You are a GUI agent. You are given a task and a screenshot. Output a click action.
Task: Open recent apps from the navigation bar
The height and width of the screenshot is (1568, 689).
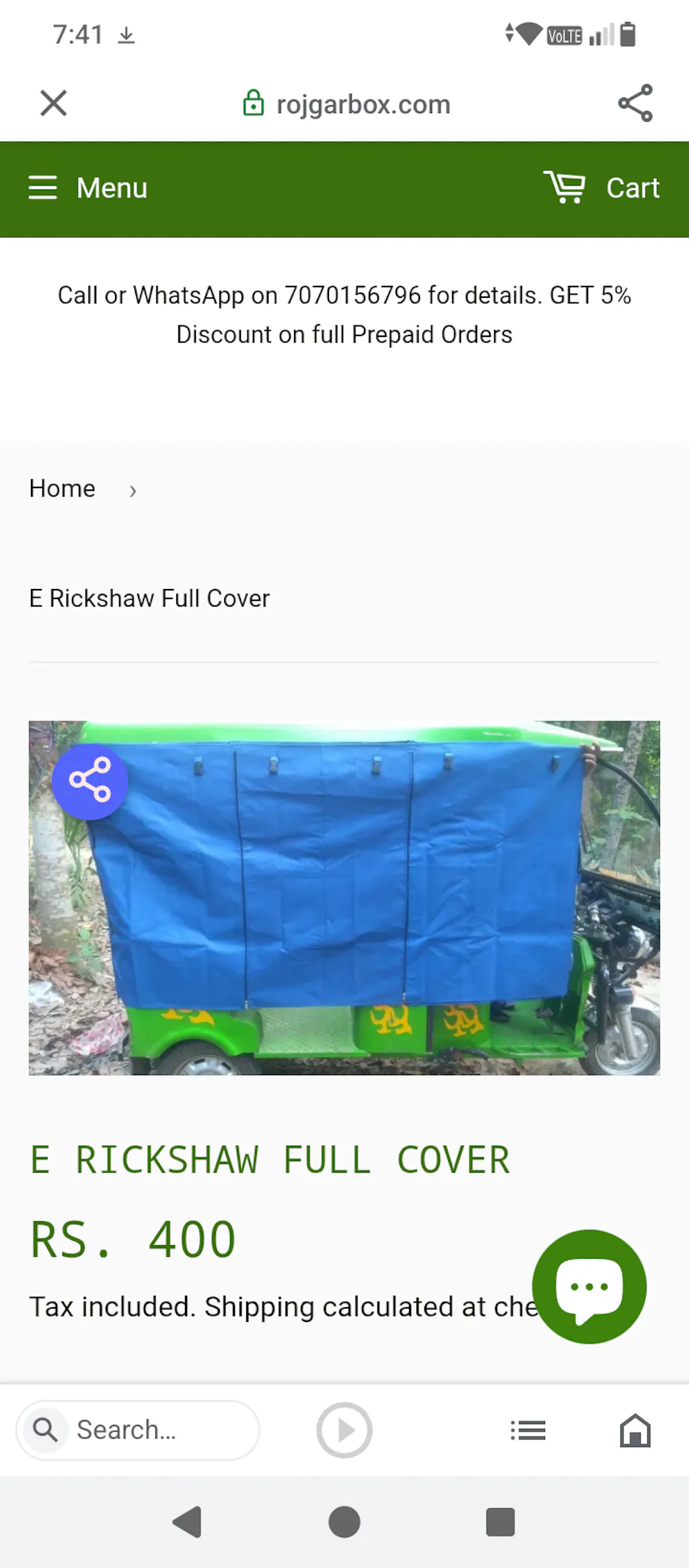click(x=500, y=1522)
